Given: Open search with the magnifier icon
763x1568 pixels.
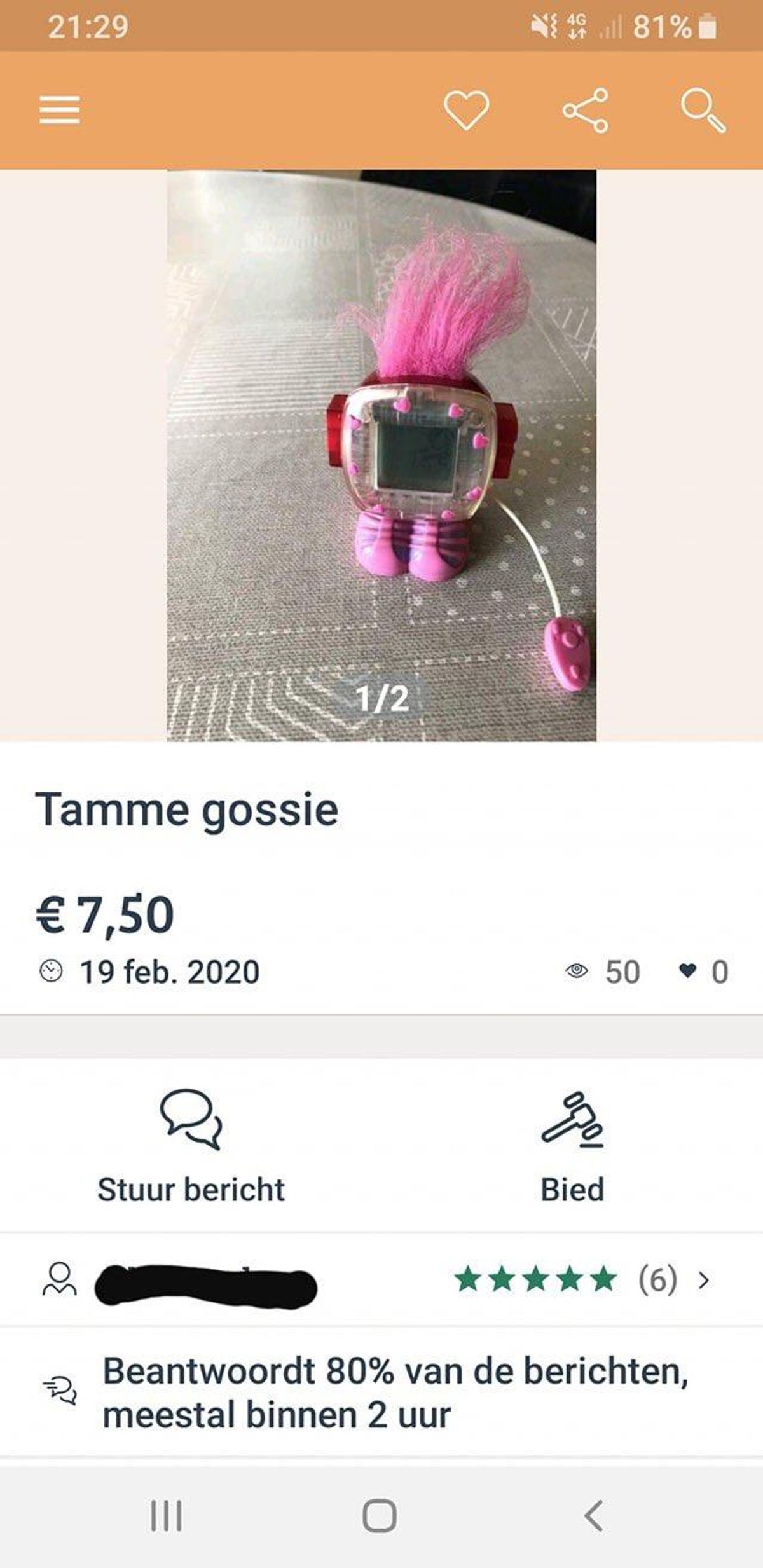Looking at the screenshot, I should (703, 110).
